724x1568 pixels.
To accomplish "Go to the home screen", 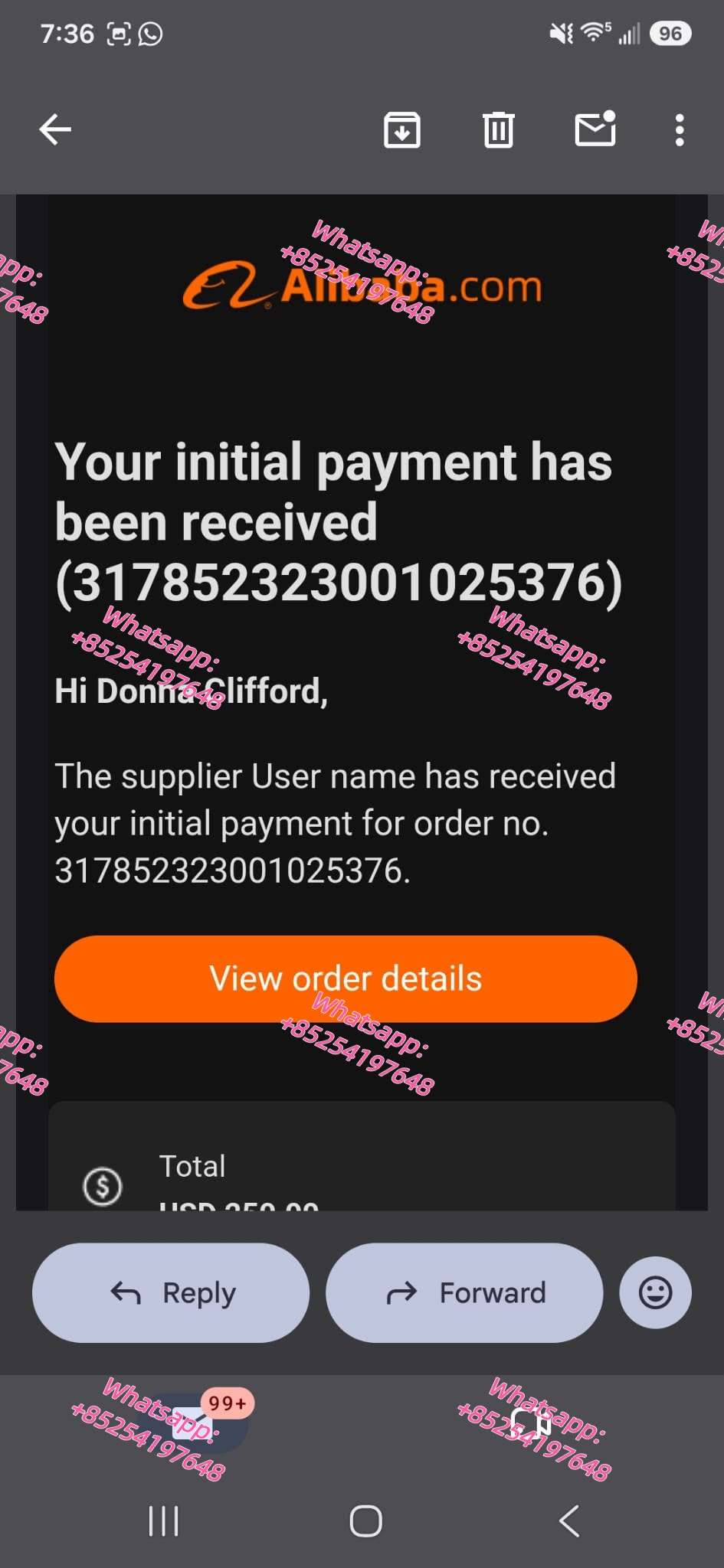I will click(x=365, y=1521).
